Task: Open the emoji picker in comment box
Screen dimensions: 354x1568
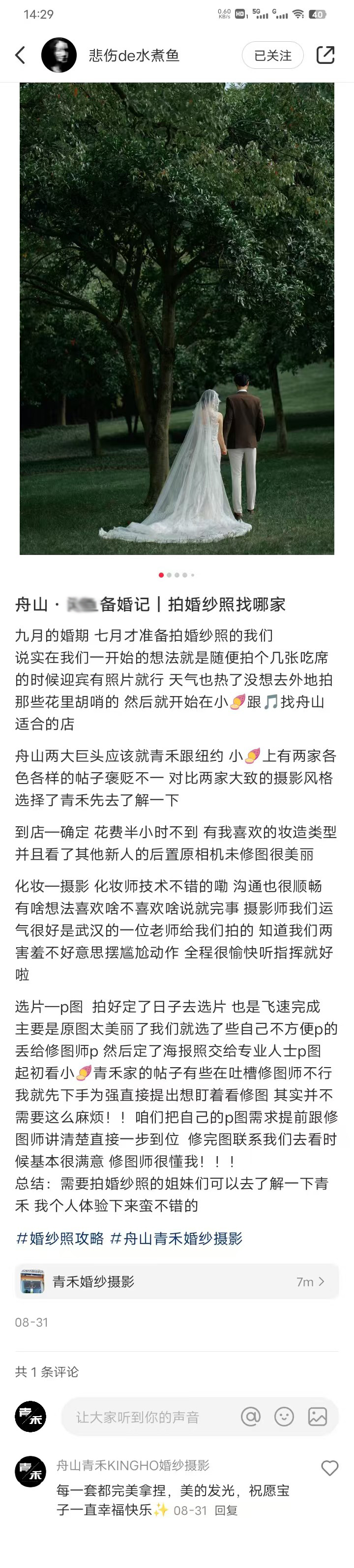Action: tap(284, 1417)
